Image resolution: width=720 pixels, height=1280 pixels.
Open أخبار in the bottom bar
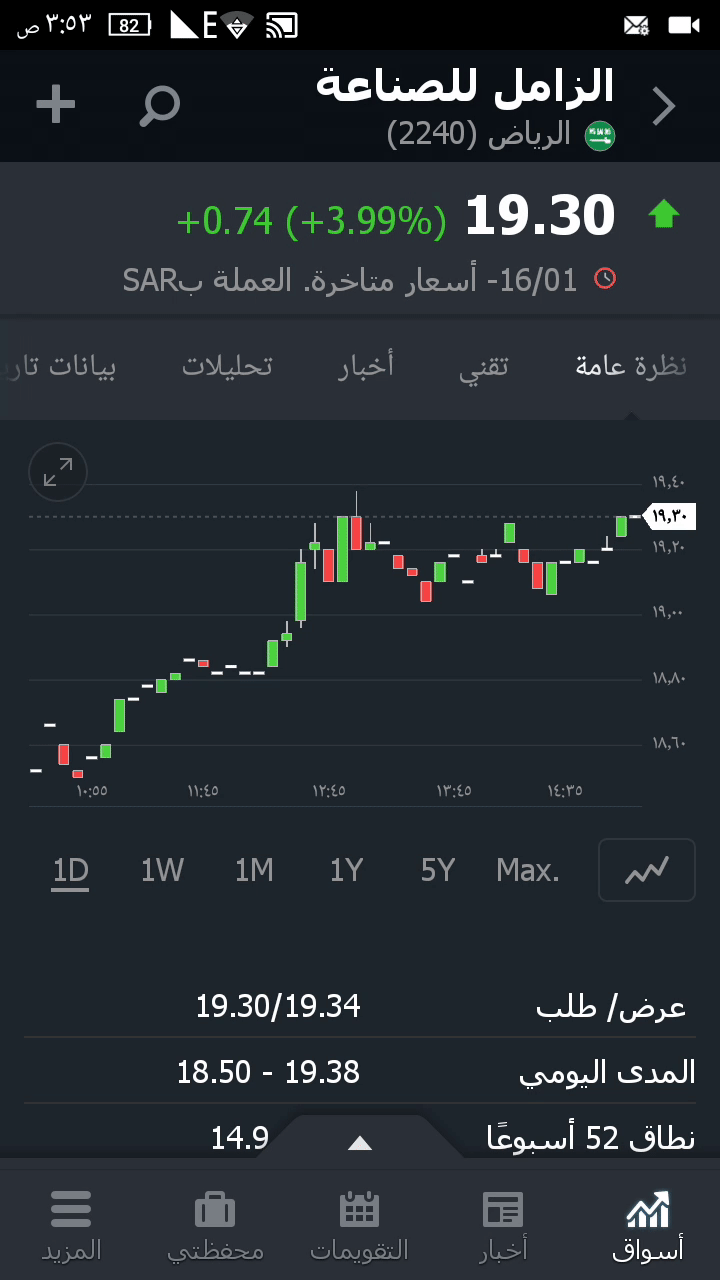click(x=503, y=1225)
